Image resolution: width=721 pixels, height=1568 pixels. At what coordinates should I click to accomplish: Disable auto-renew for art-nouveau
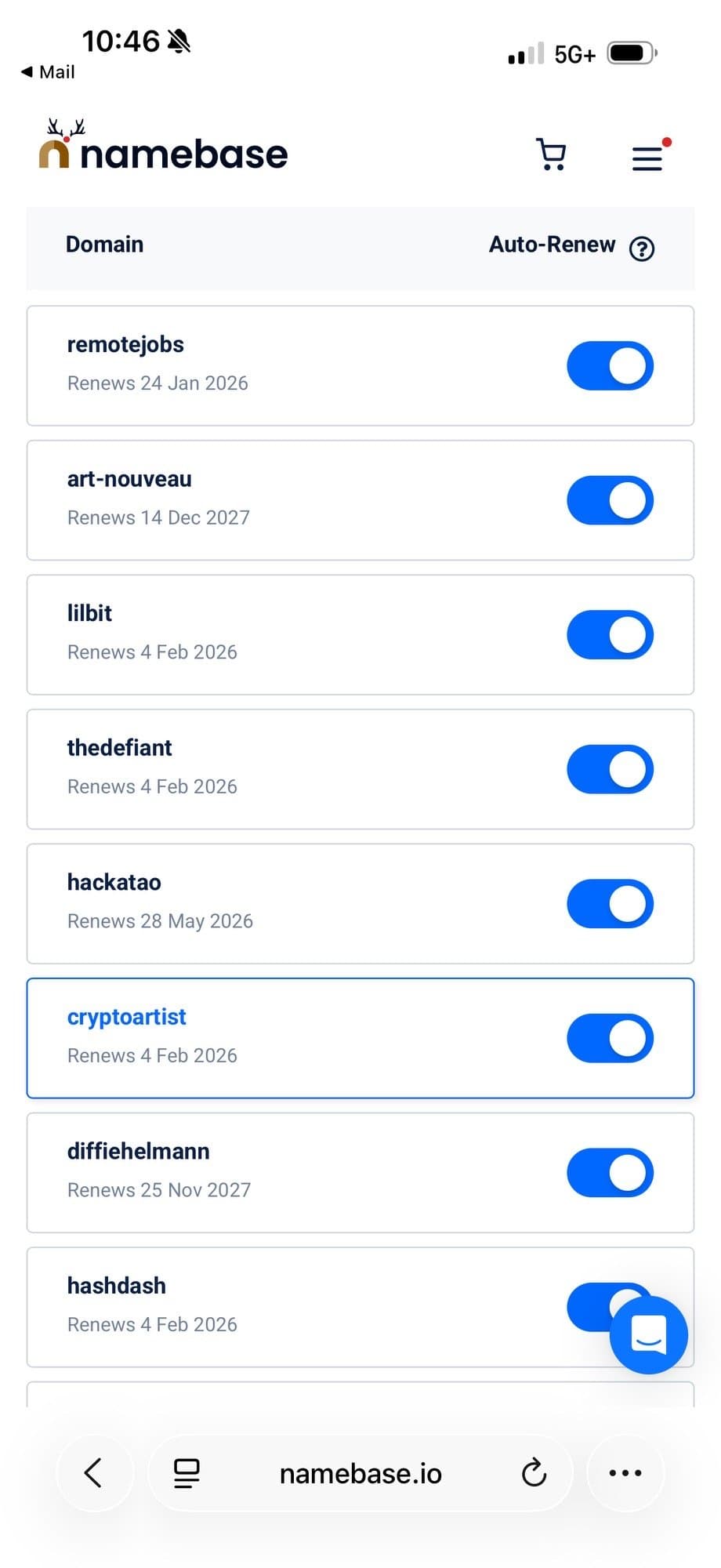click(610, 499)
